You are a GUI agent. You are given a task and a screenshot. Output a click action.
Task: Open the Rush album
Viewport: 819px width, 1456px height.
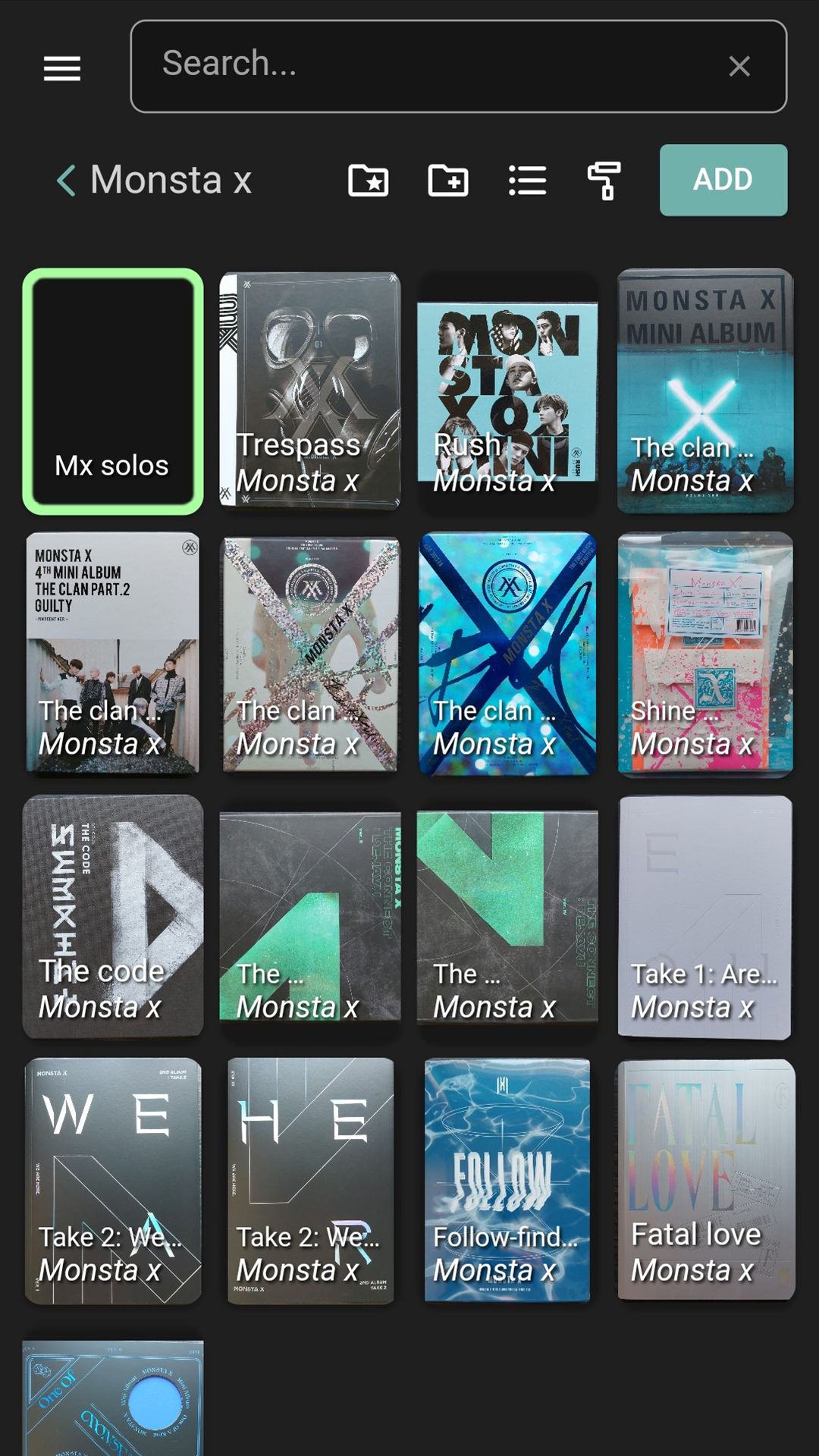pyautogui.click(x=507, y=391)
